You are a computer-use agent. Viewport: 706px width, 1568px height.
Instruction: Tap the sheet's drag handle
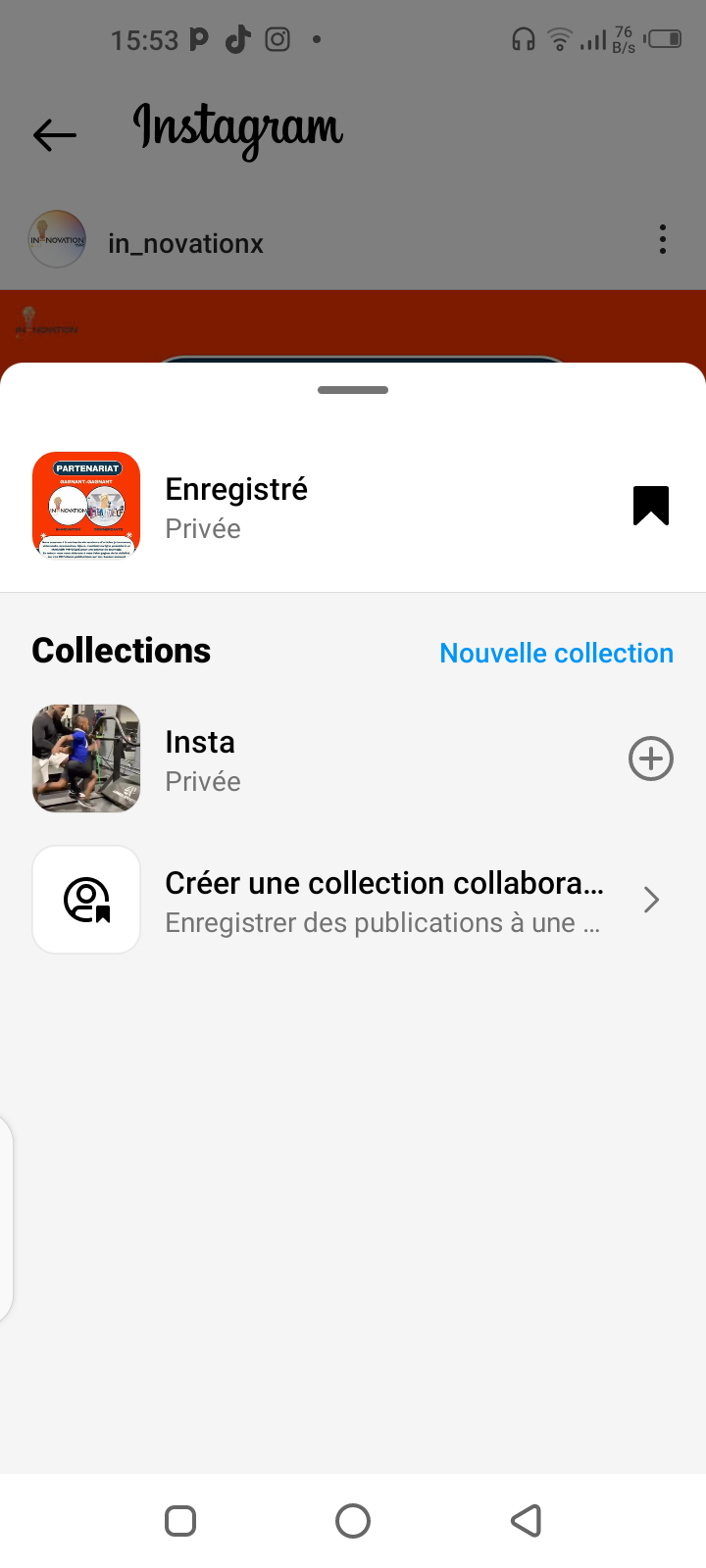[x=353, y=390]
